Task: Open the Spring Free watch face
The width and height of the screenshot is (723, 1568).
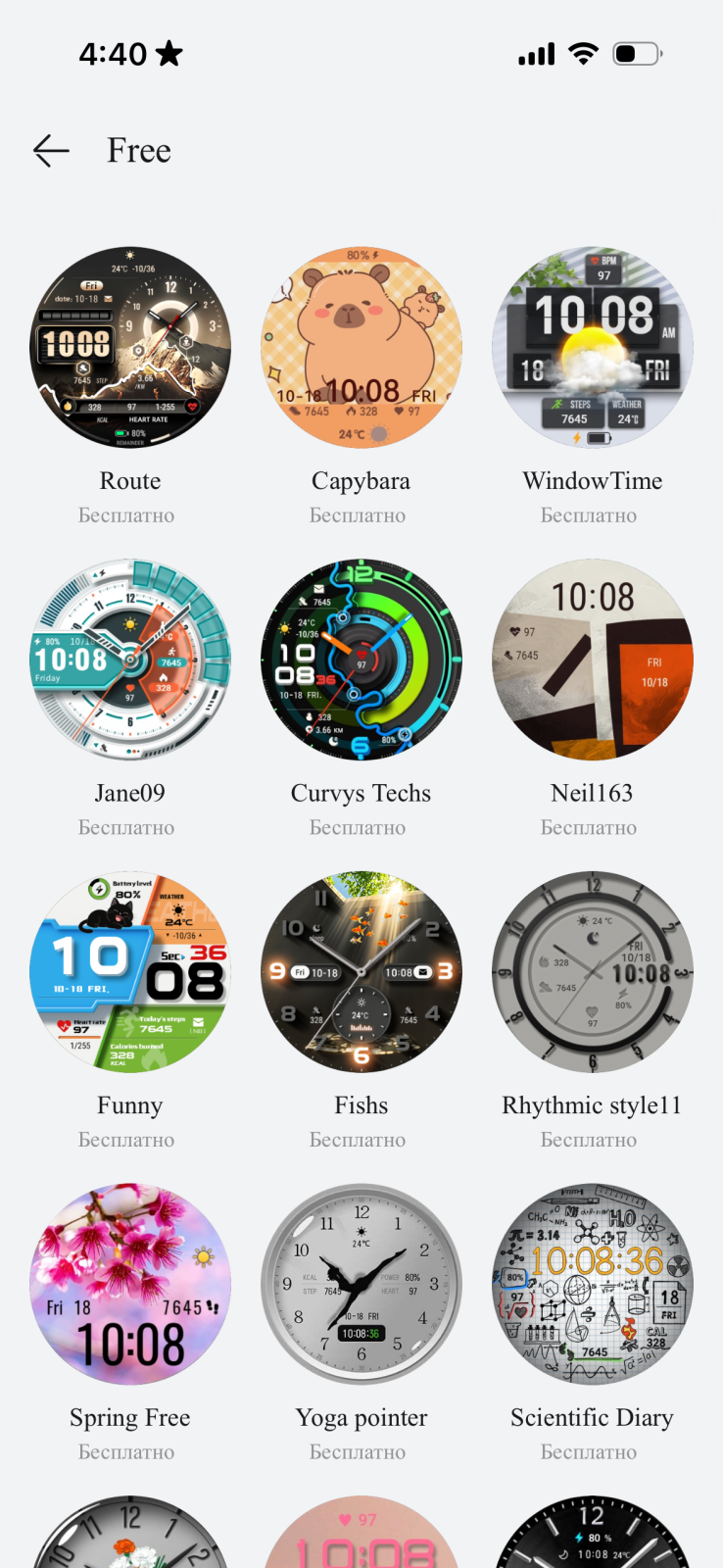Action: 130,1284
